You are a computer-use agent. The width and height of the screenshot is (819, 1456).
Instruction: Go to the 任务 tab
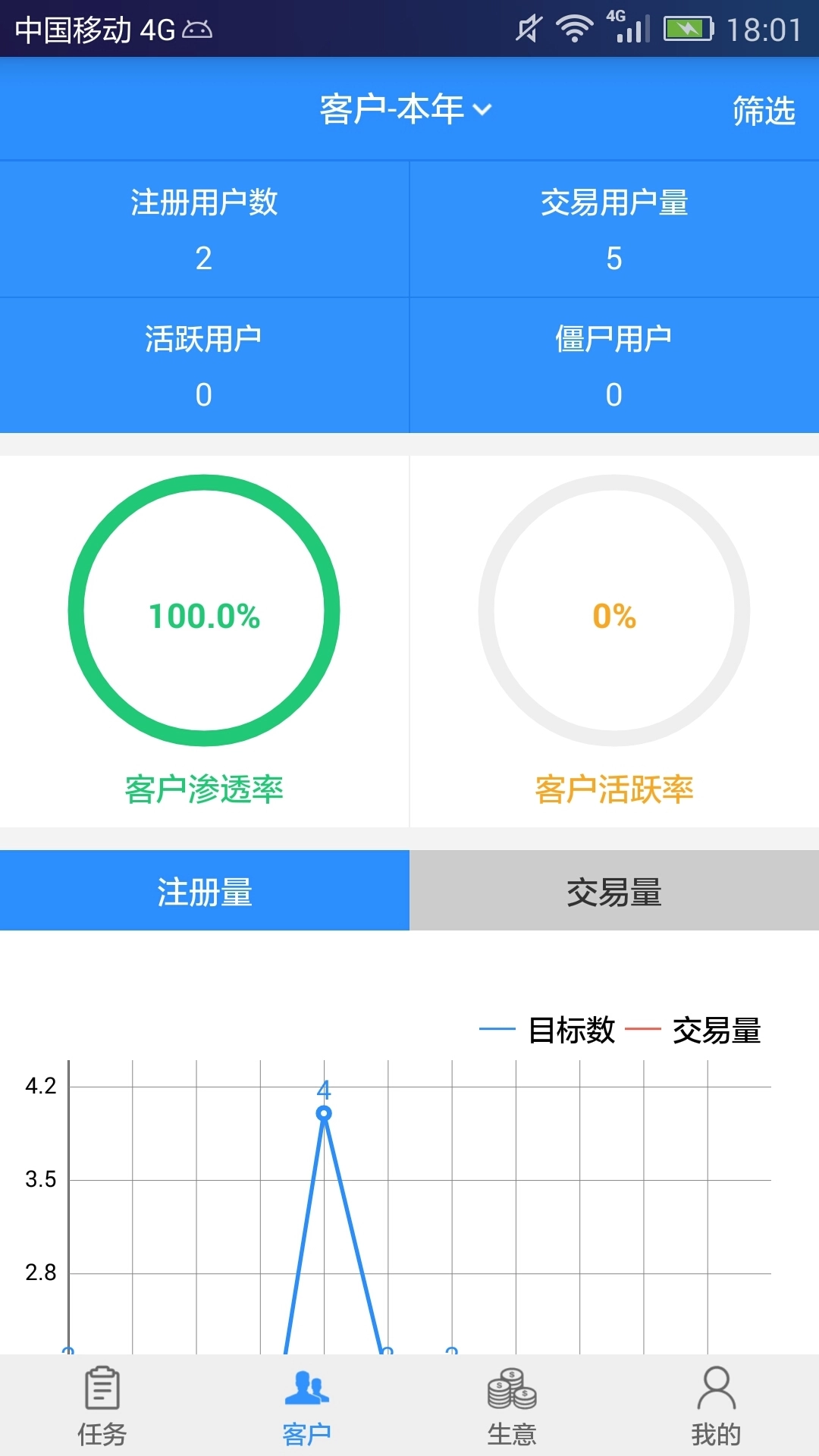click(102, 1407)
